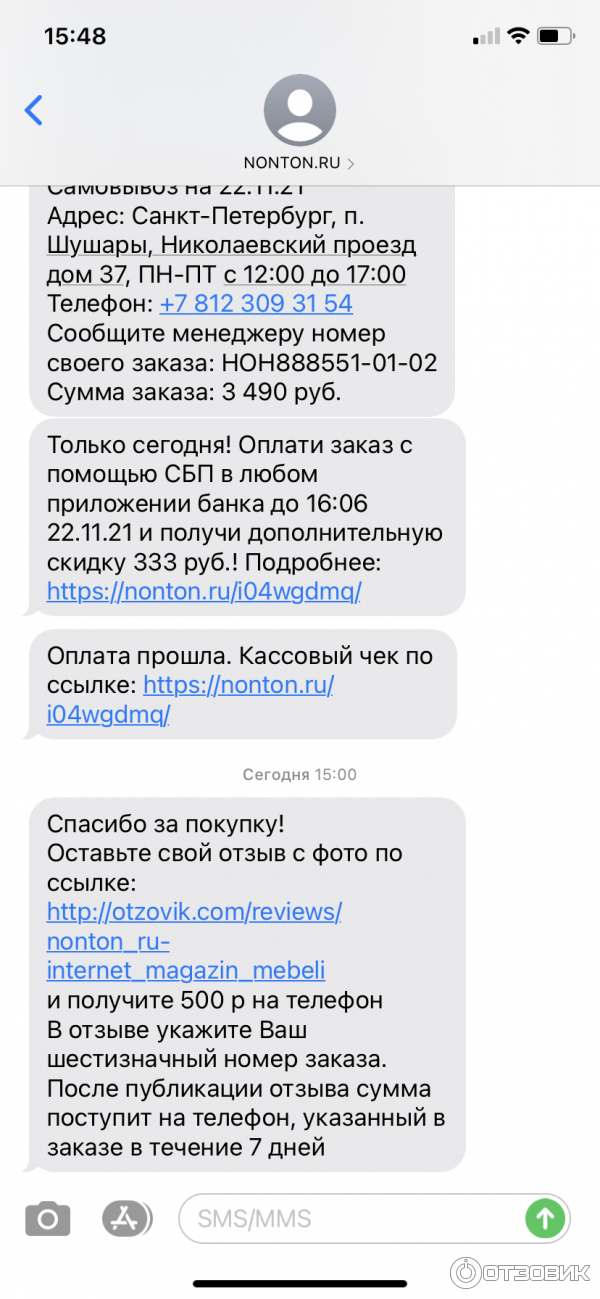Focus the SMS/MMS message field
Image resolution: width=600 pixels, height=1299 pixels.
pos(350,1219)
